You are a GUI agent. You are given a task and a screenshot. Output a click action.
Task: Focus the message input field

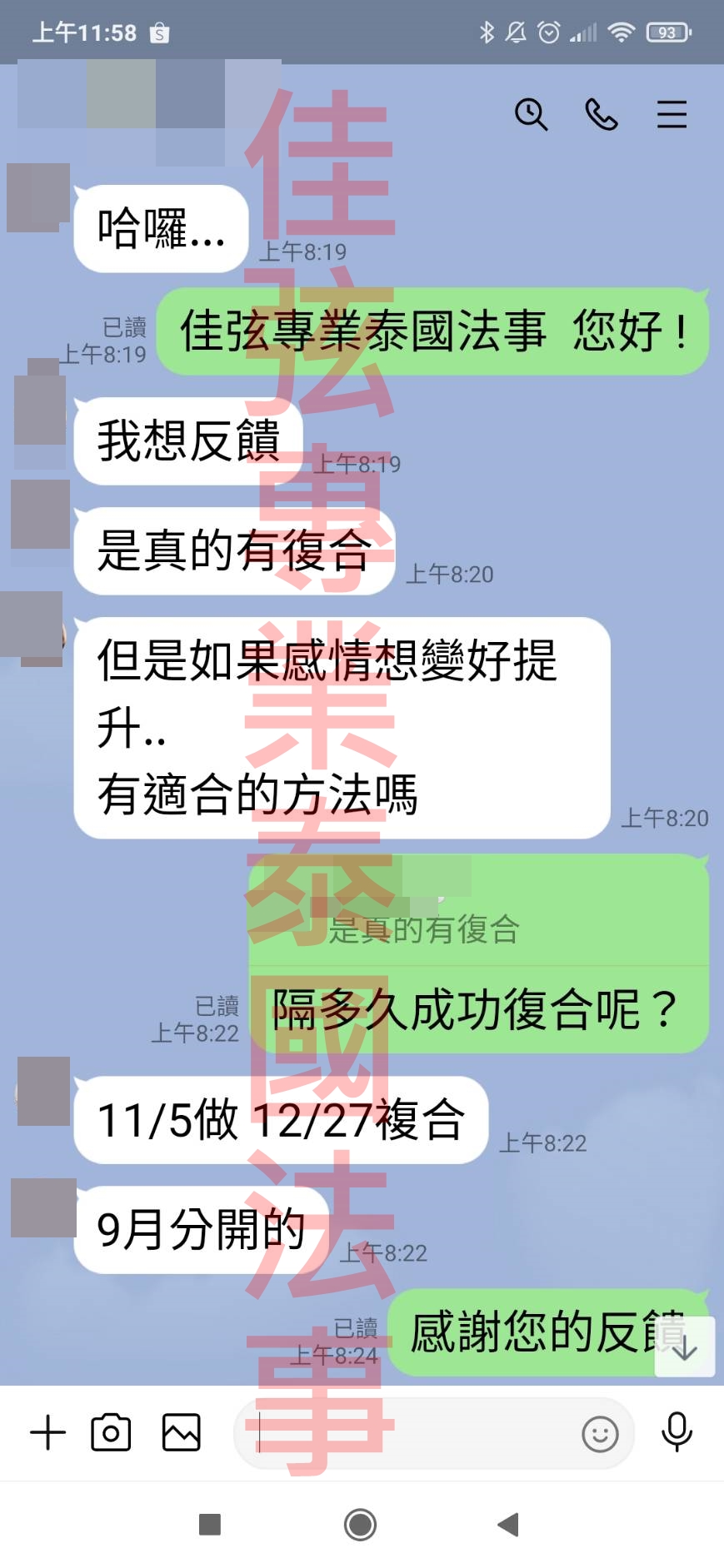click(x=408, y=1433)
